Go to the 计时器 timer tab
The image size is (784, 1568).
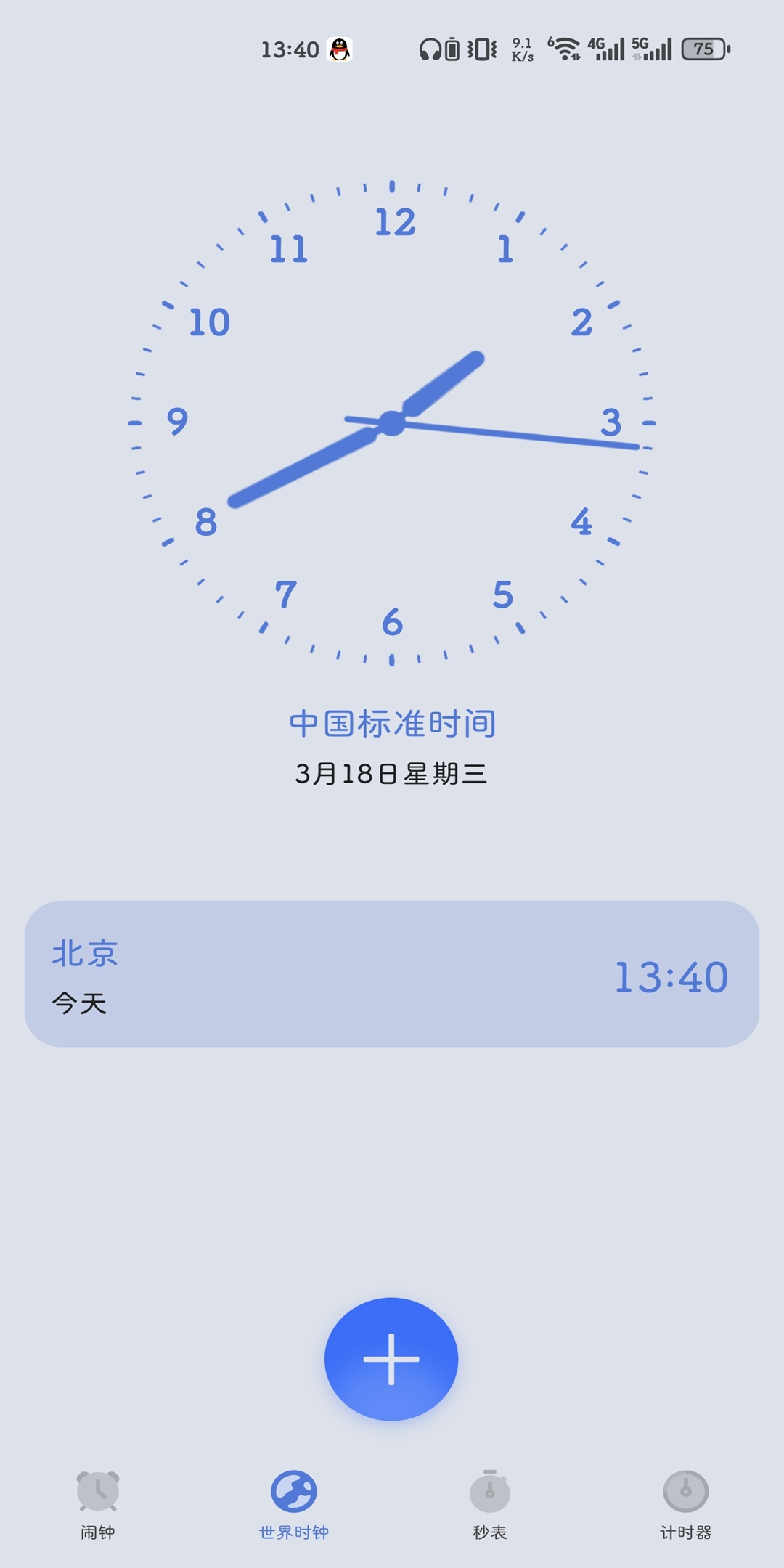coord(685,1504)
